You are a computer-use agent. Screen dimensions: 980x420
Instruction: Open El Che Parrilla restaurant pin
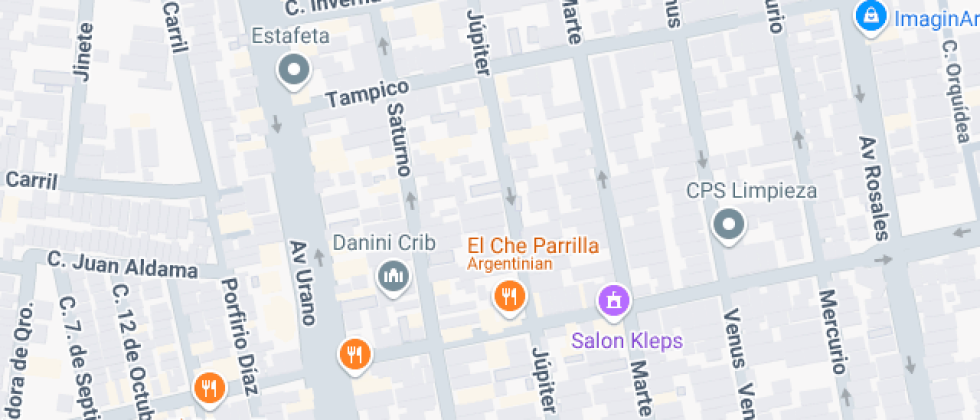coord(509,295)
